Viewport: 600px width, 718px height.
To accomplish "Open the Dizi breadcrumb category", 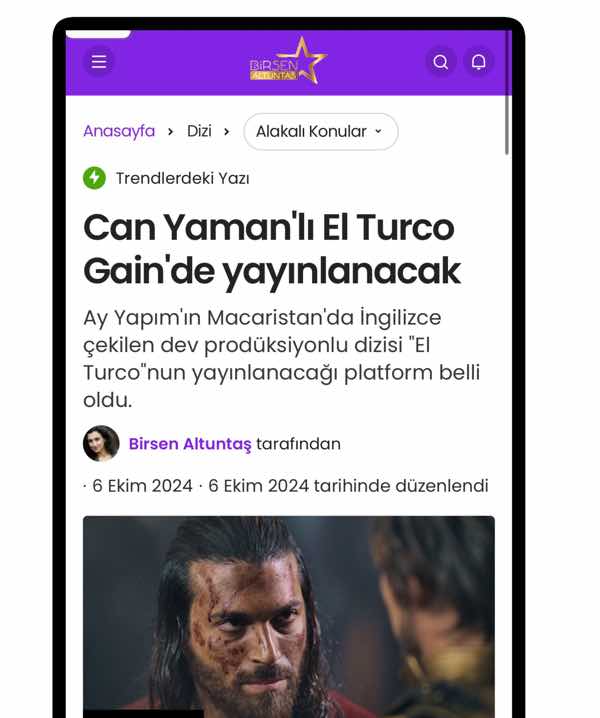I will (199, 131).
